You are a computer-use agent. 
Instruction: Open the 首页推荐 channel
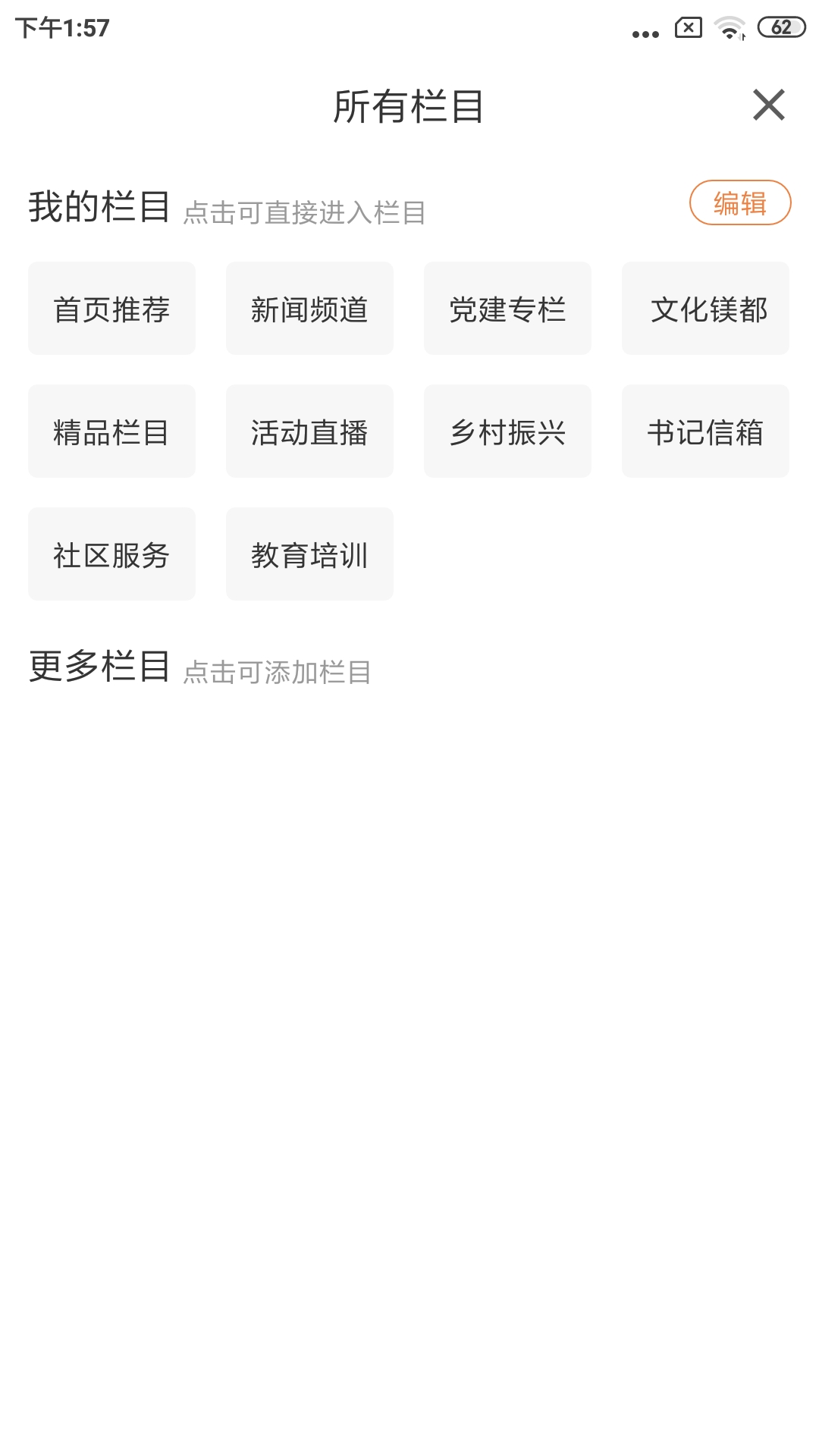click(111, 308)
